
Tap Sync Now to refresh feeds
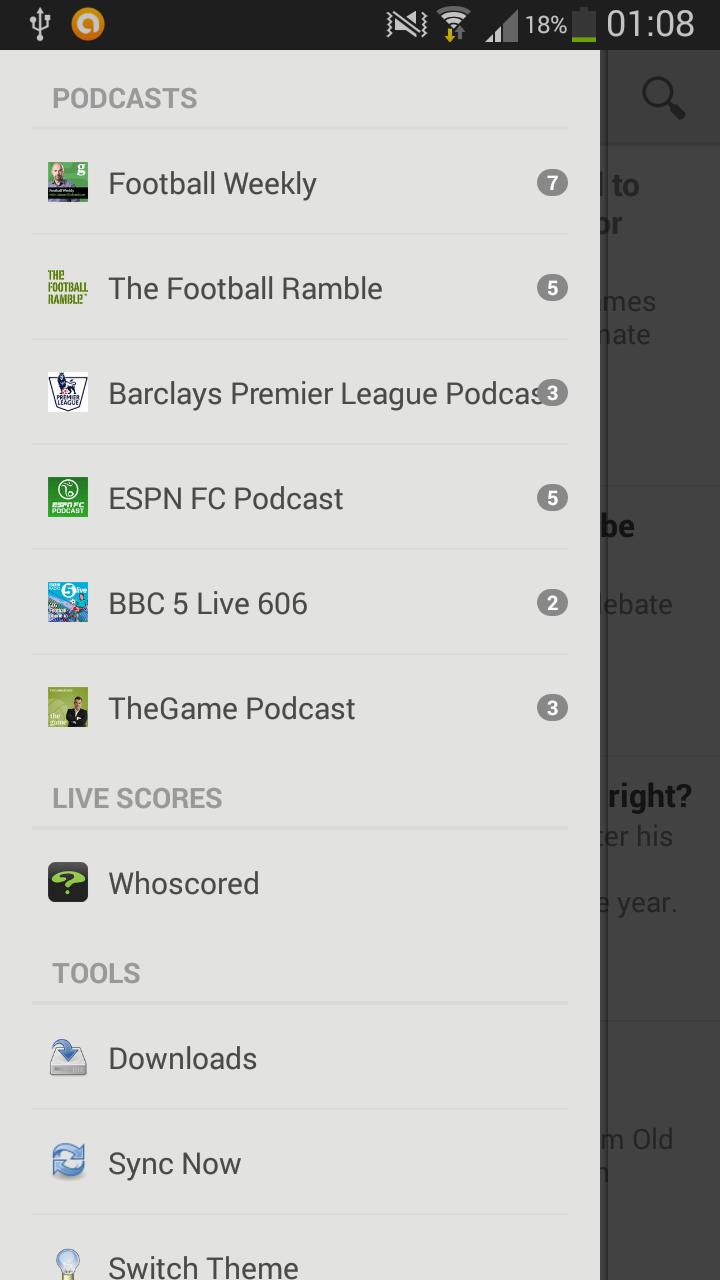[x=175, y=1163]
